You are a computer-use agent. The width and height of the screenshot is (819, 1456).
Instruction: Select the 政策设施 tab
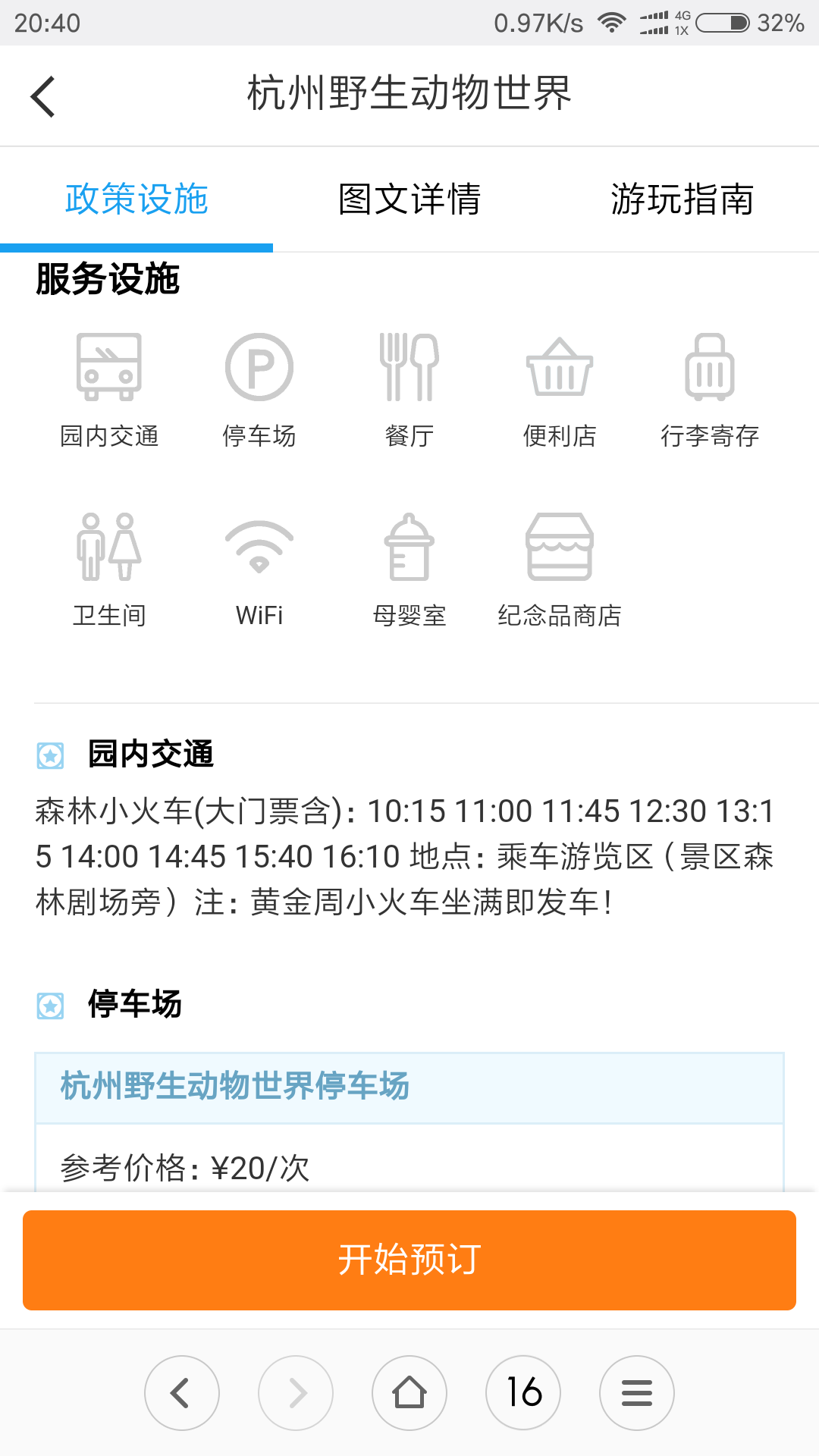tap(136, 199)
